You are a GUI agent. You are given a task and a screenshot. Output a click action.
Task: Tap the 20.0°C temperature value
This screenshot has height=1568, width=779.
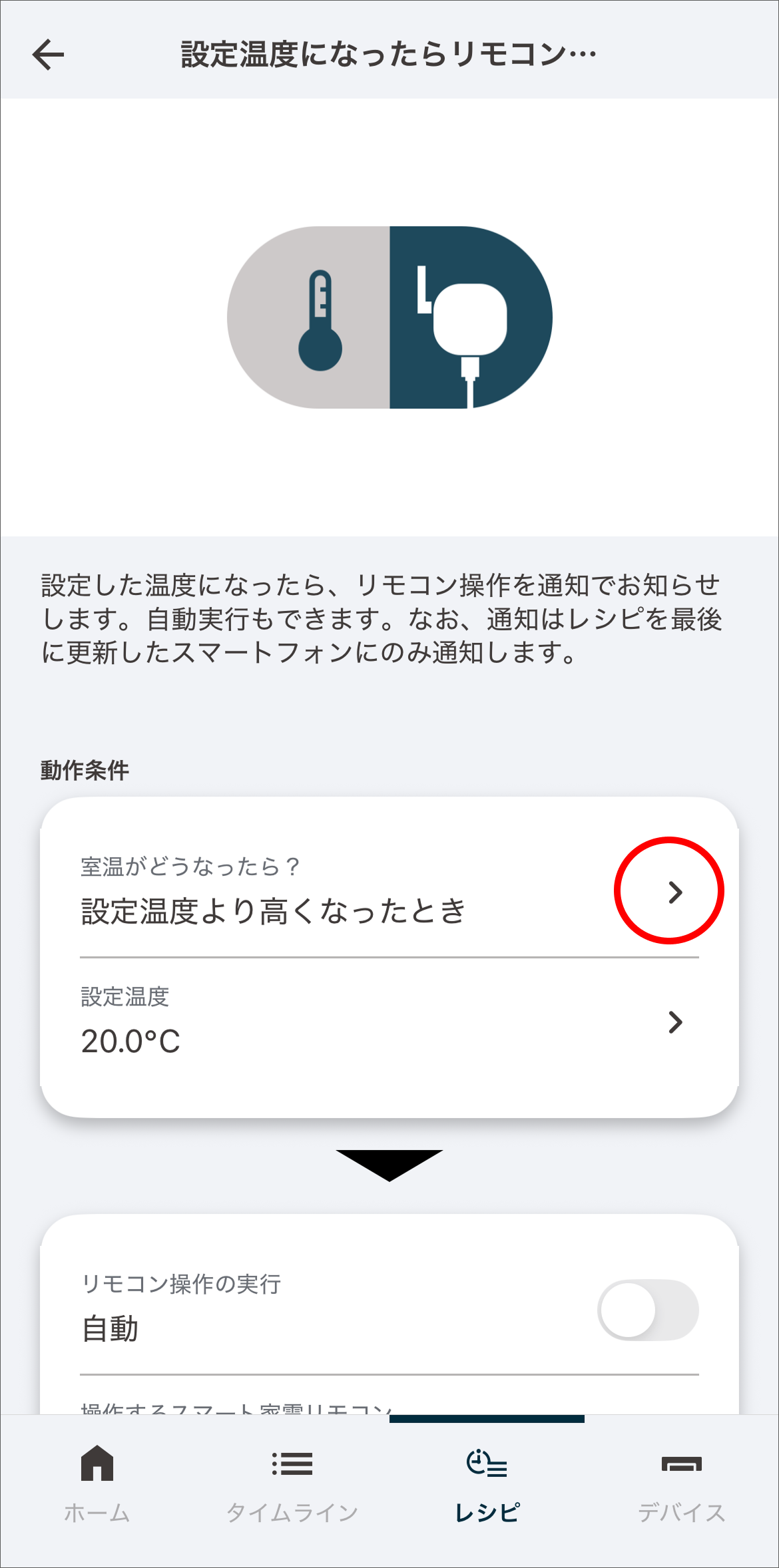pos(130,1043)
